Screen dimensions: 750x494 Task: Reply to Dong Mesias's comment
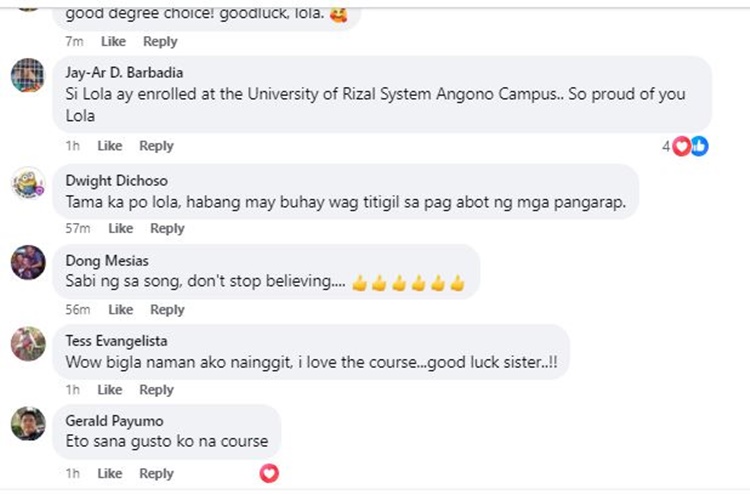pos(167,310)
